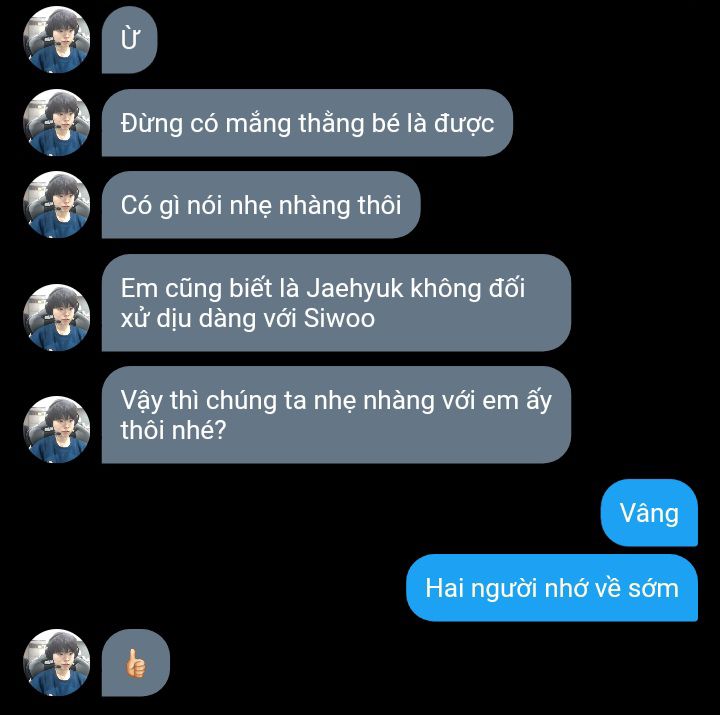Open profile picture beside the thumbs-up message

(x=57, y=662)
